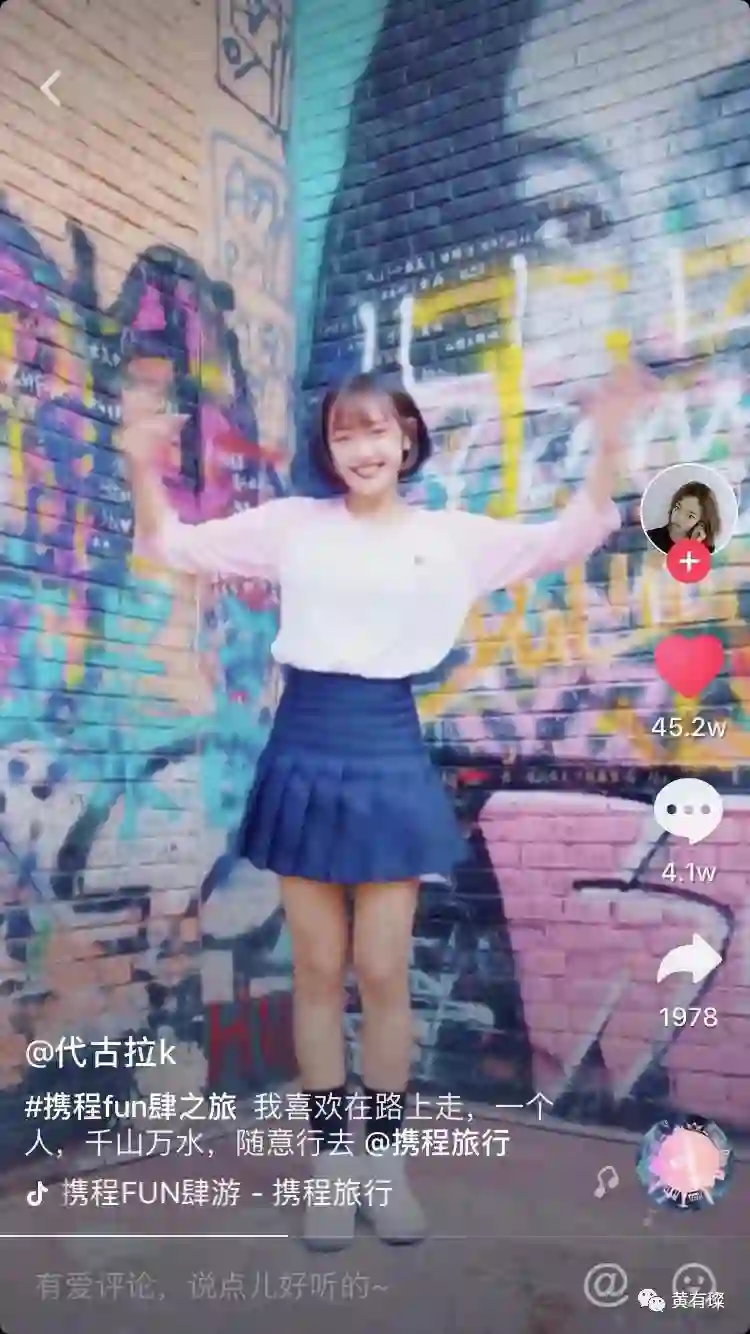Follow the creator with red plus
The height and width of the screenshot is (1334, 750).
pos(688,562)
